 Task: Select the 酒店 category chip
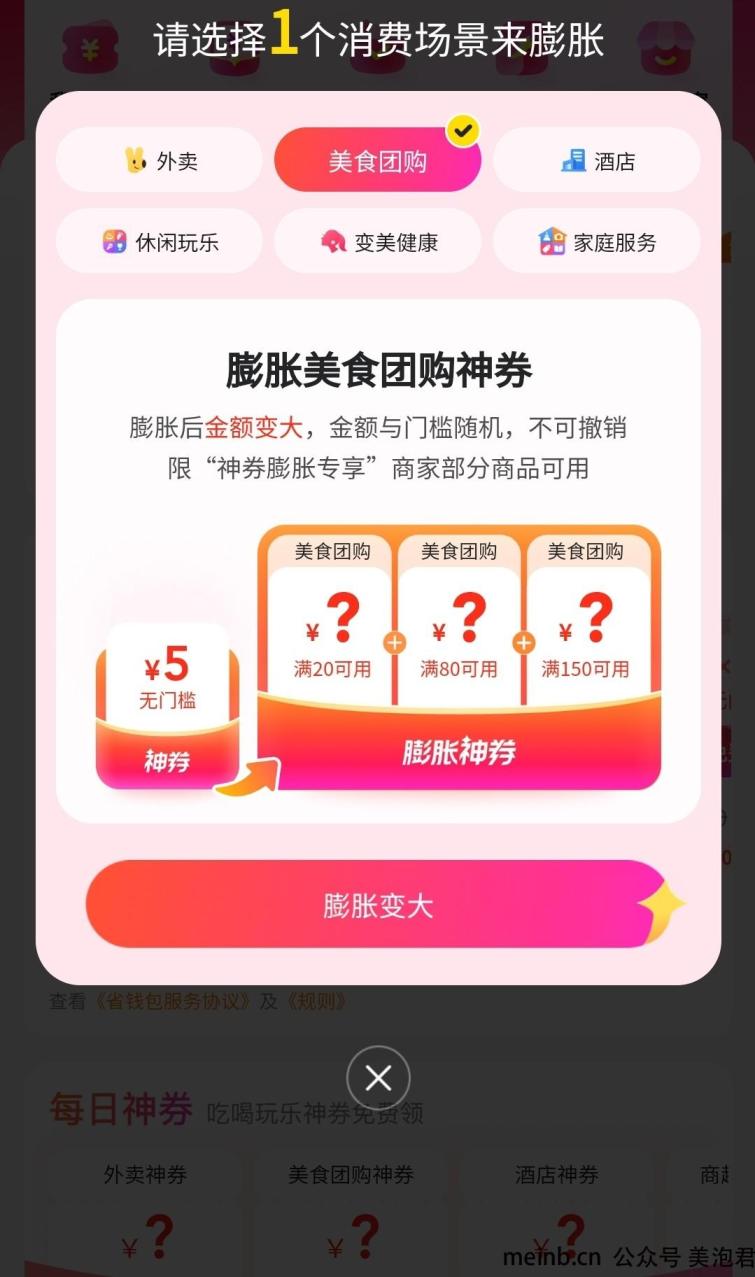pyautogui.click(x=597, y=160)
